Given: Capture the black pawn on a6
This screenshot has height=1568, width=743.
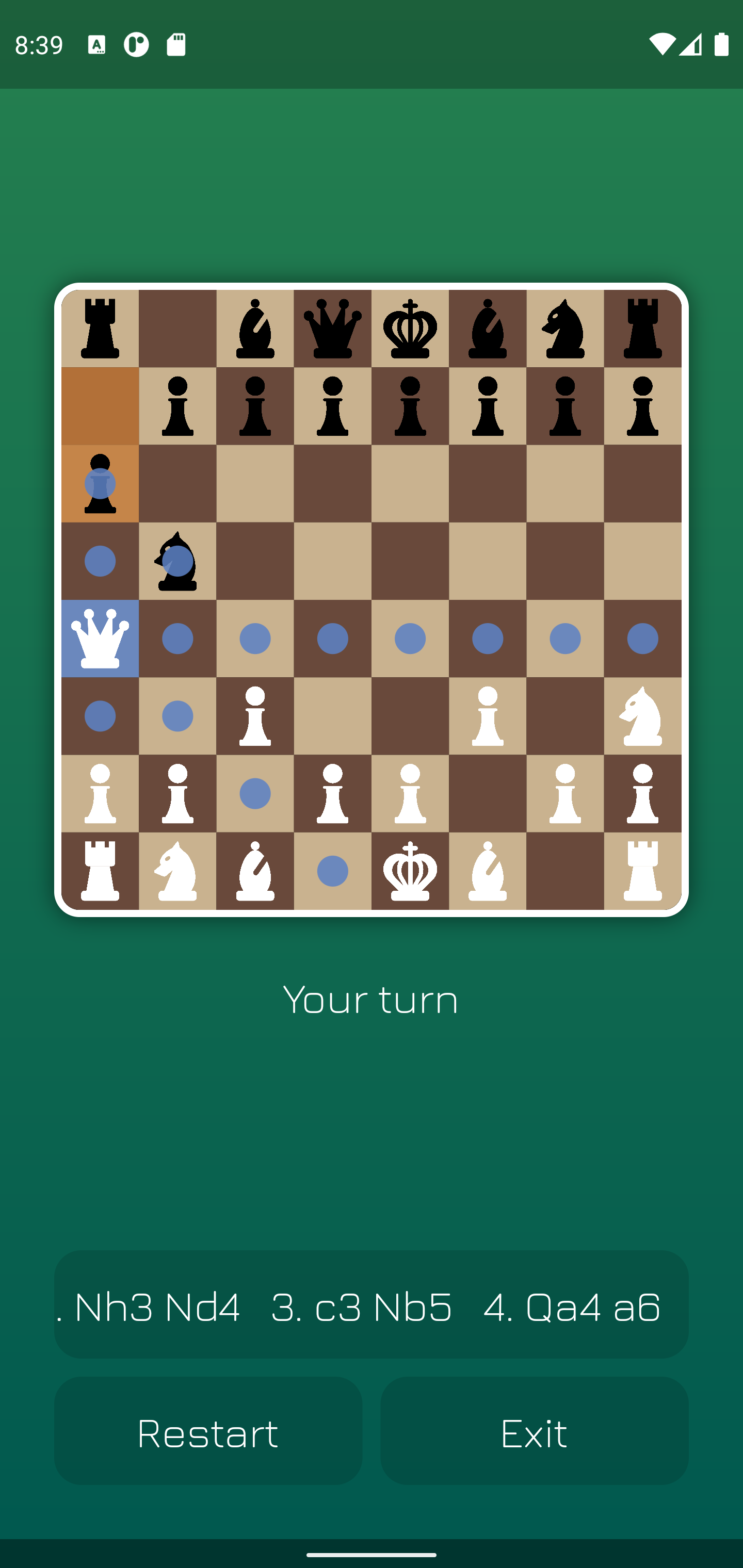Looking at the screenshot, I should click(100, 484).
